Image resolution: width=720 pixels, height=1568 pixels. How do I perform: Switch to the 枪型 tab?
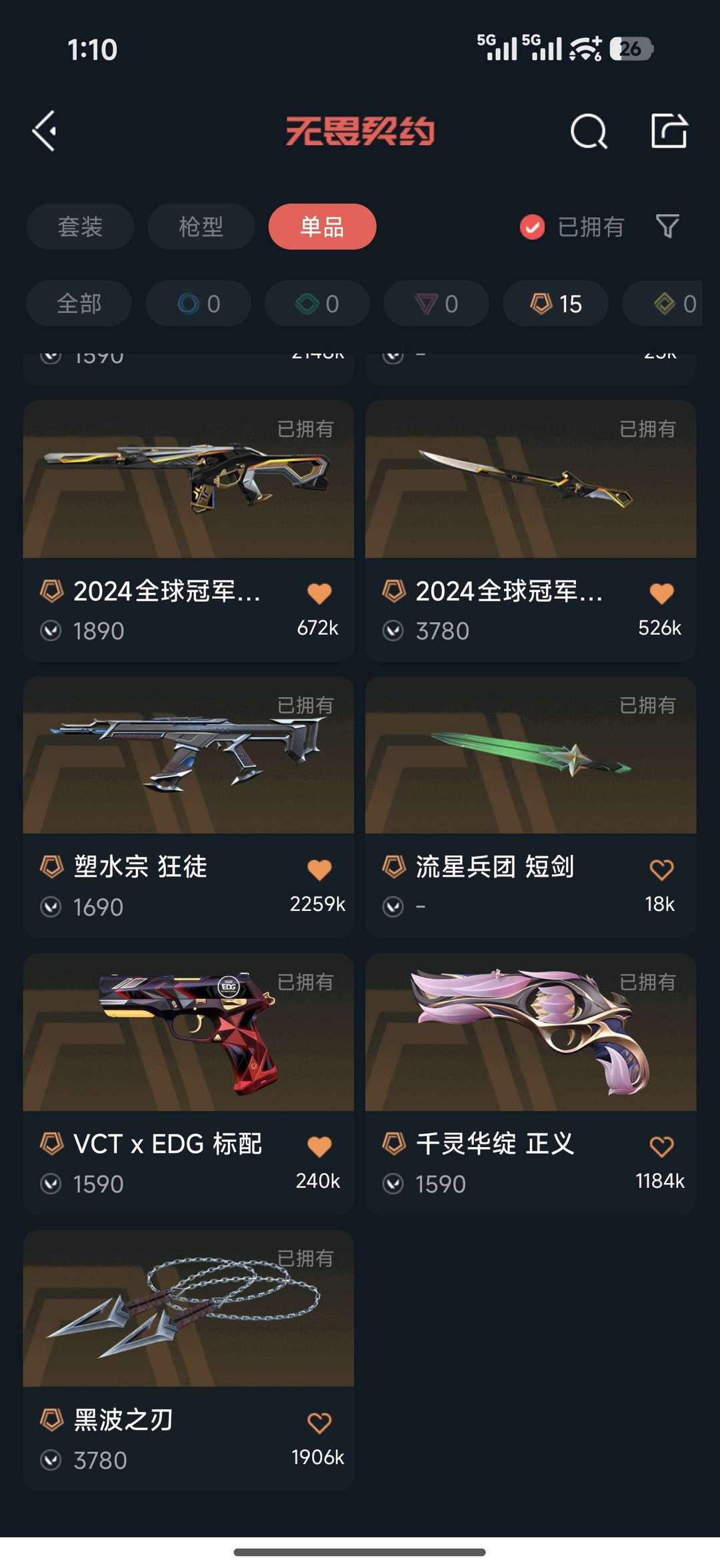[201, 227]
